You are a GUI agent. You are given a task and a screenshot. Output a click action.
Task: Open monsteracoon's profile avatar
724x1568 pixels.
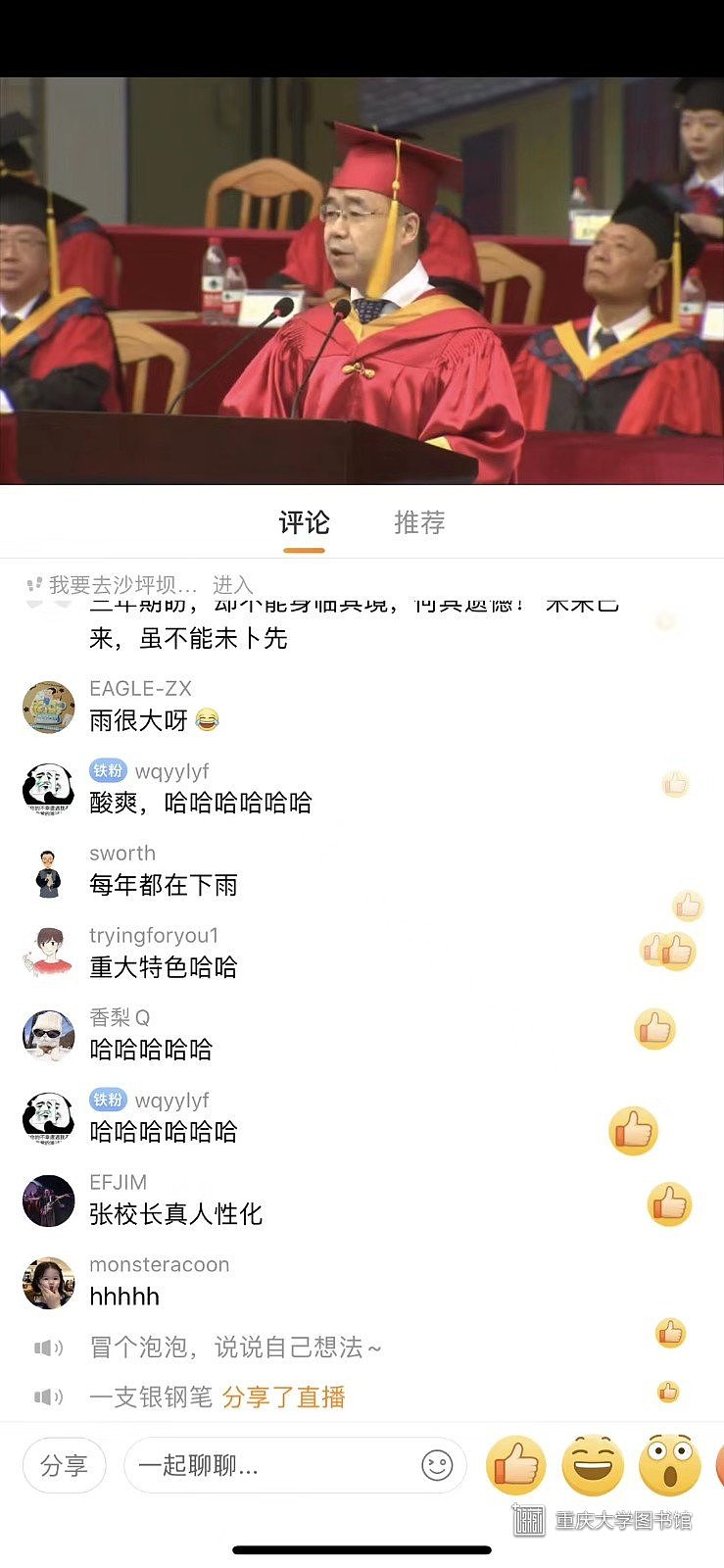(x=49, y=1283)
